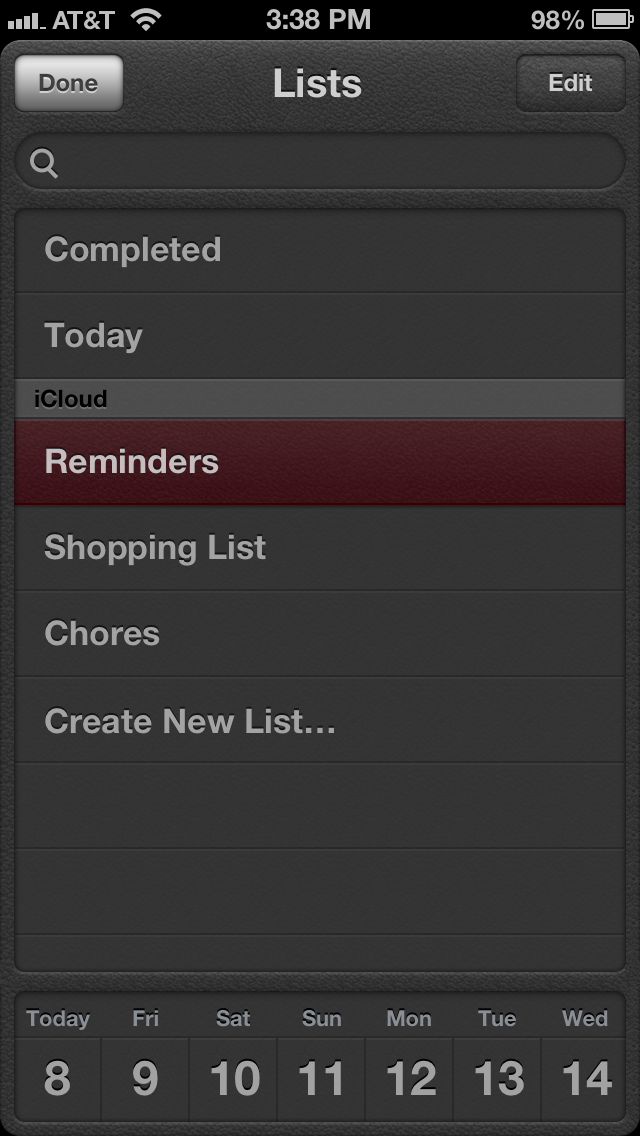Tap Edit to modify lists
Image resolution: width=640 pixels, height=1136 pixels.
(570, 83)
